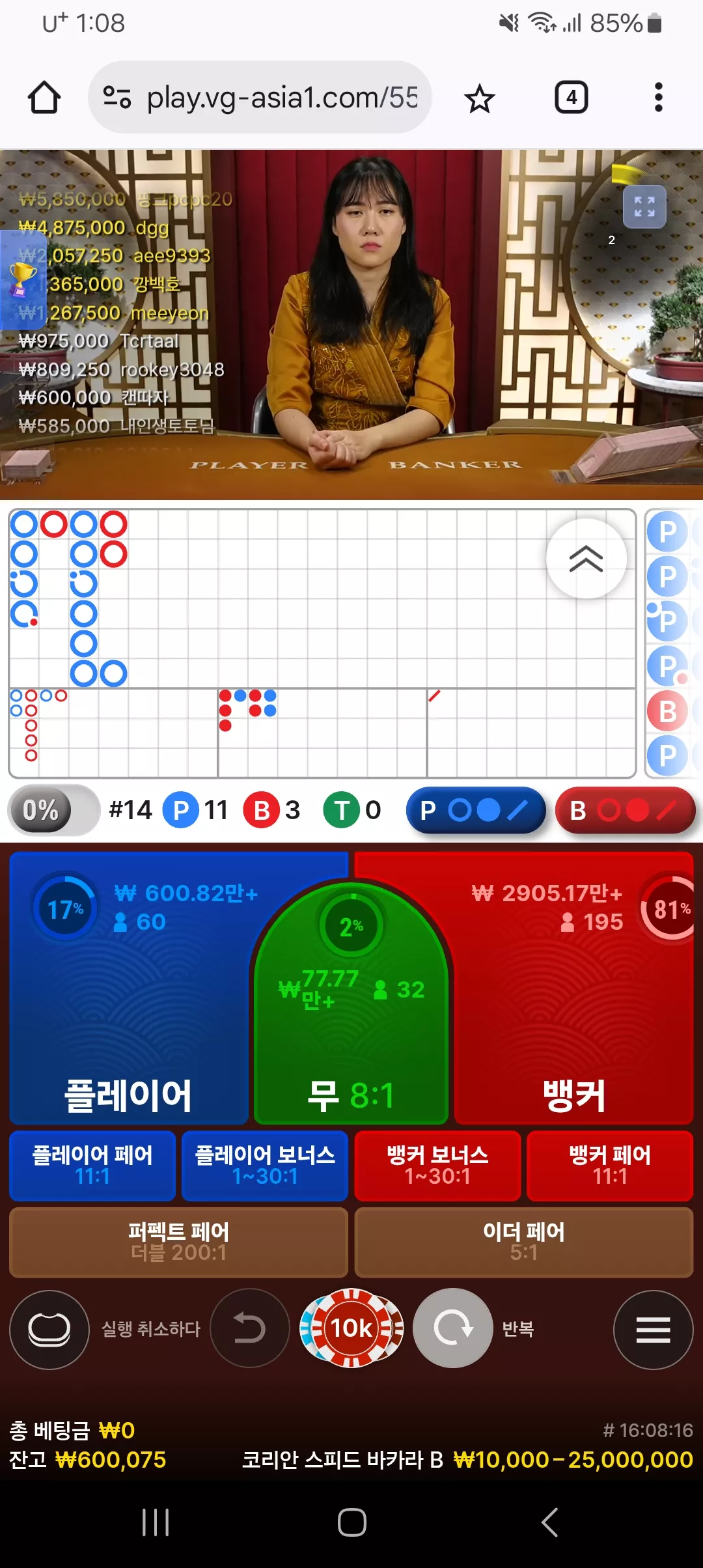
Task: Open the browser home page
Action: (44, 98)
